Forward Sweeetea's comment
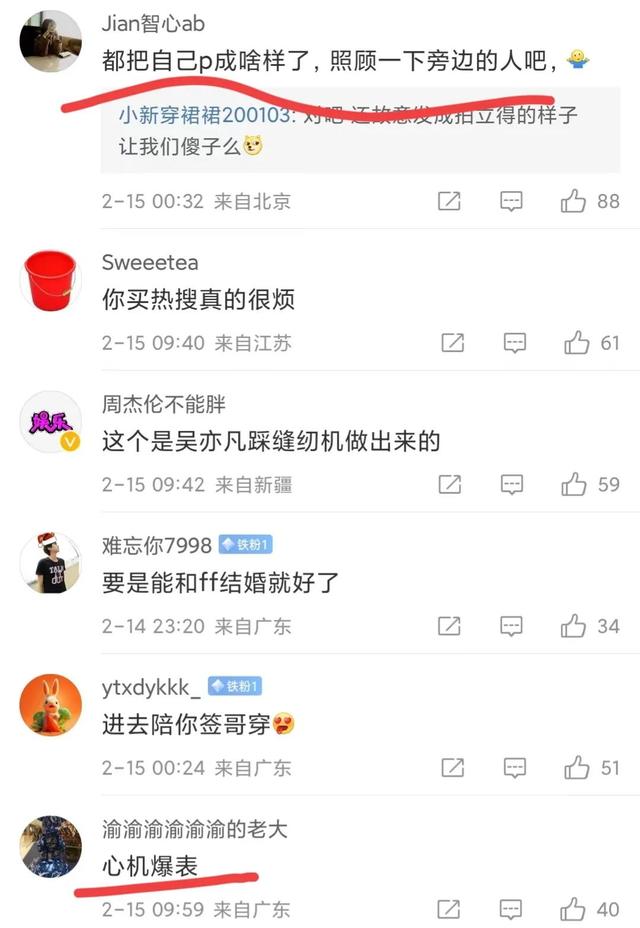The width and height of the screenshot is (640, 928). click(452, 343)
